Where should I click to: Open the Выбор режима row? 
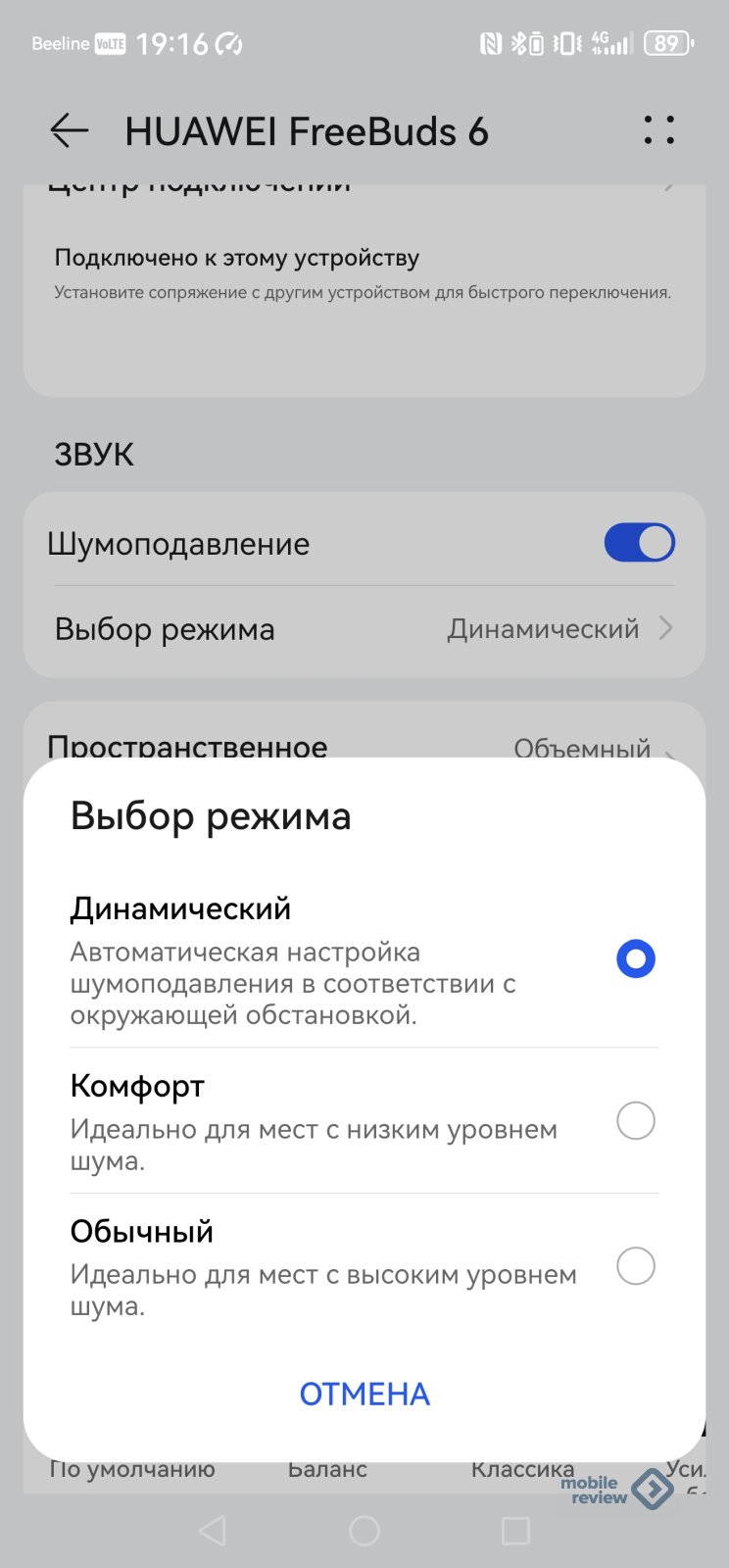pyautogui.click(x=364, y=629)
